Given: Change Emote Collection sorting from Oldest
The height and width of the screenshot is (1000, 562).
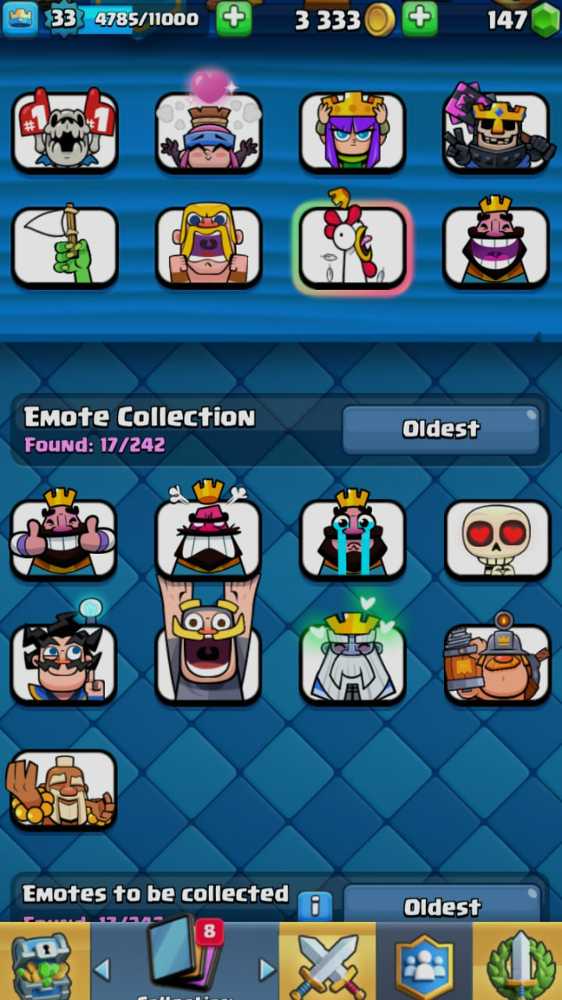Looking at the screenshot, I should (441, 429).
